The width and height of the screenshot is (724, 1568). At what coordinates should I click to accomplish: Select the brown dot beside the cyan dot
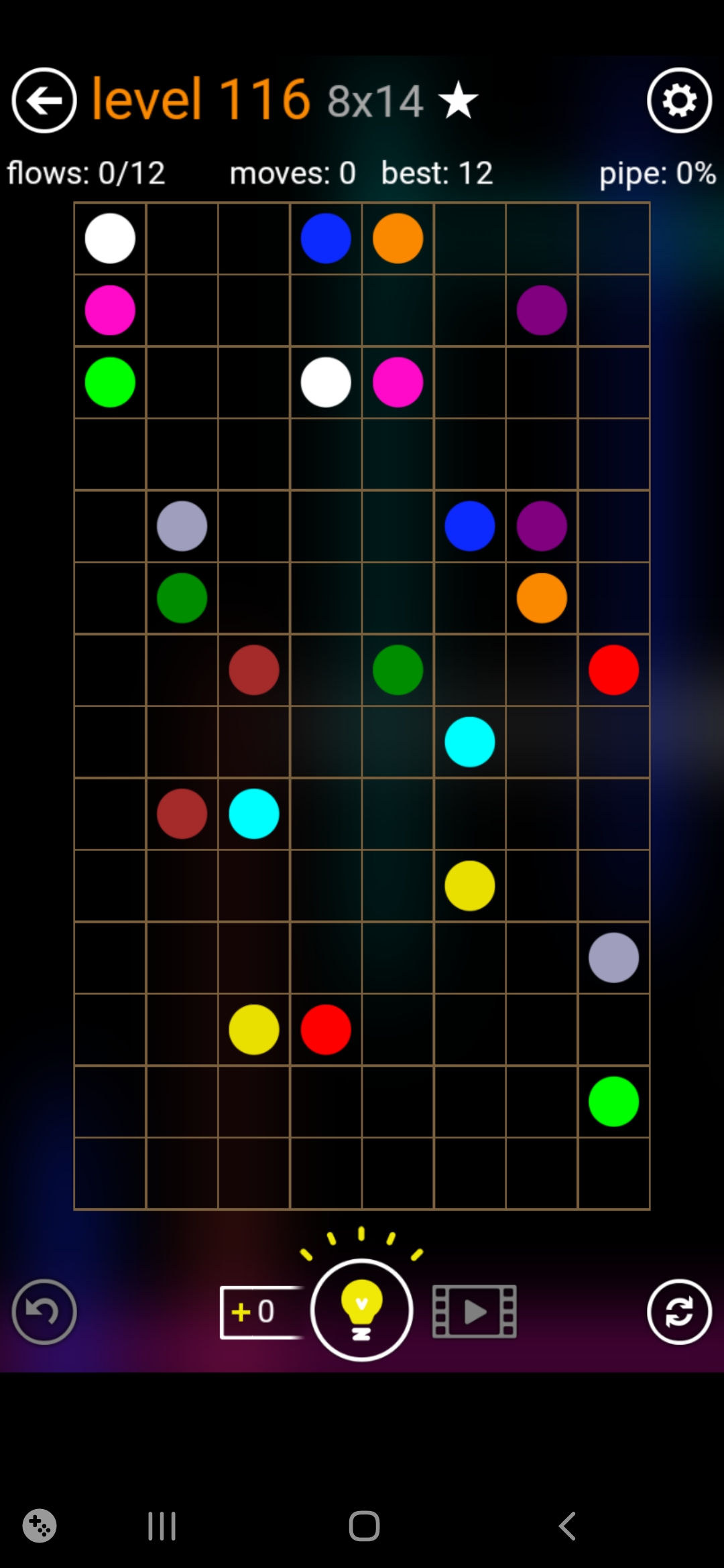[182, 813]
